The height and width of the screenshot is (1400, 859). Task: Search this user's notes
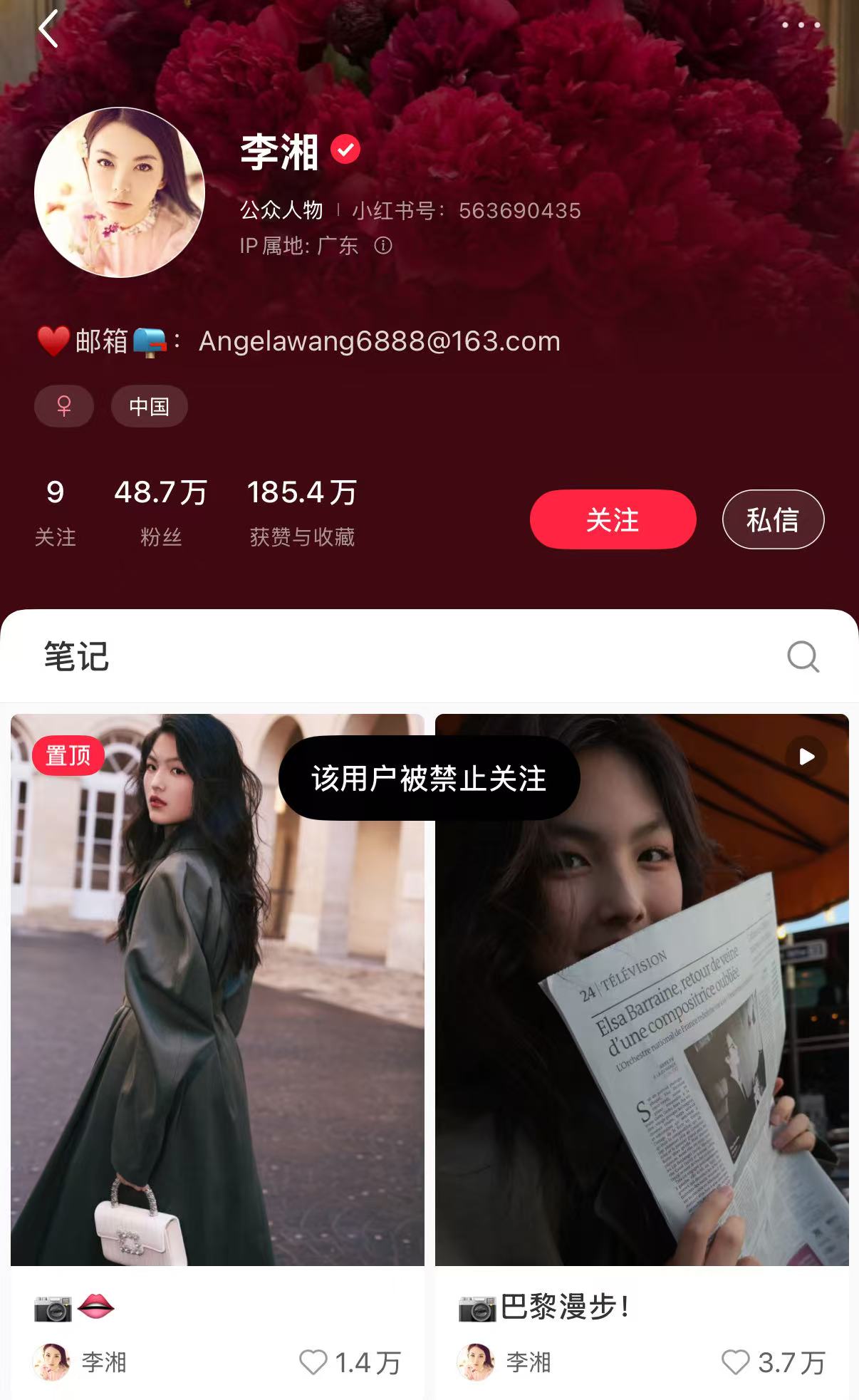(x=803, y=656)
